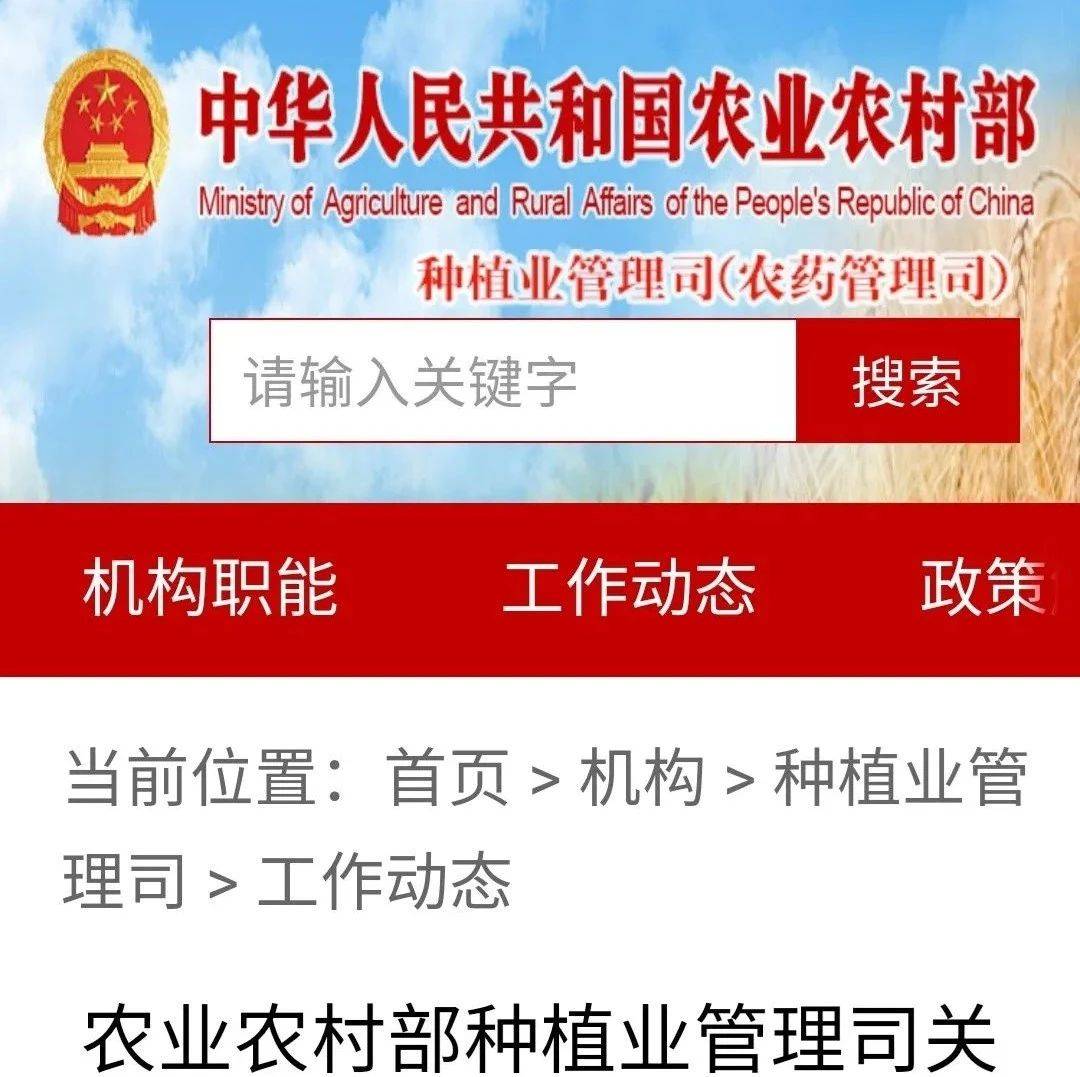This screenshot has height=1077, width=1080.
Task: Open 机构 in the breadcrumb
Action: pos(641,778)
